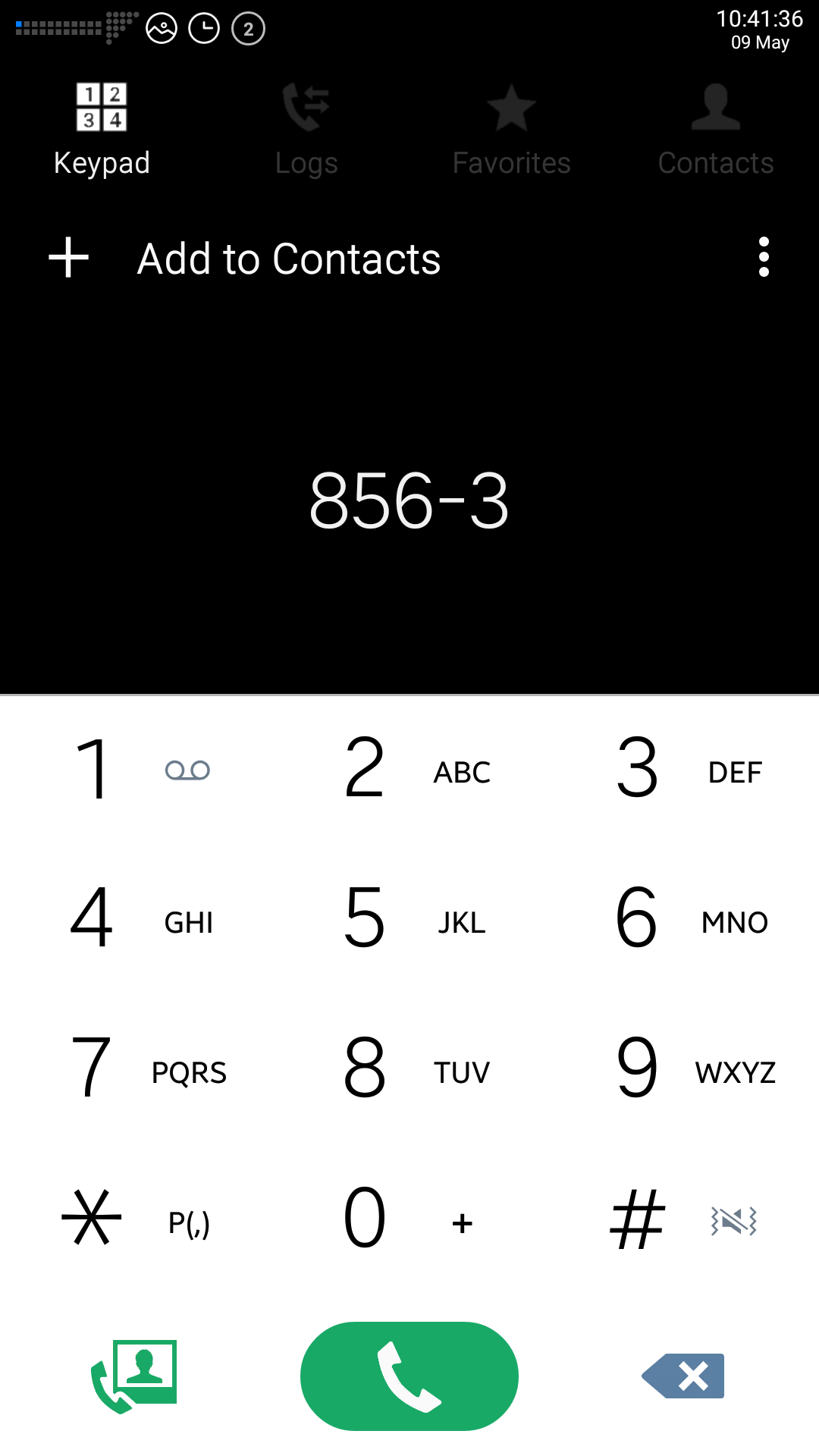Dial digit 0 on the keypad
The width and height of the screenshot is (819, 1456).
pyautogui.click(x=409, y=1220)
